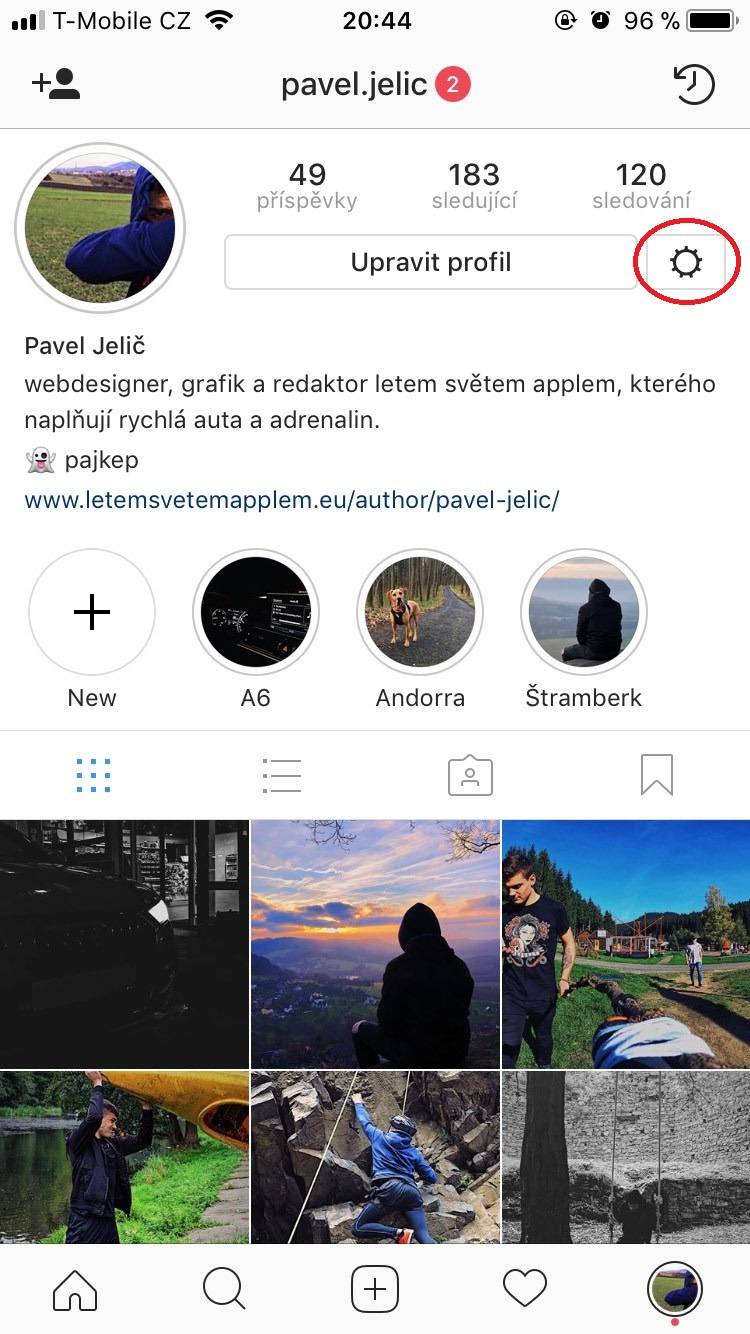Image resolution: width=750 pixels, height=1334 pixels.
Task: Open the saved bookmarks tab
Action: click(x=657, y=775)
